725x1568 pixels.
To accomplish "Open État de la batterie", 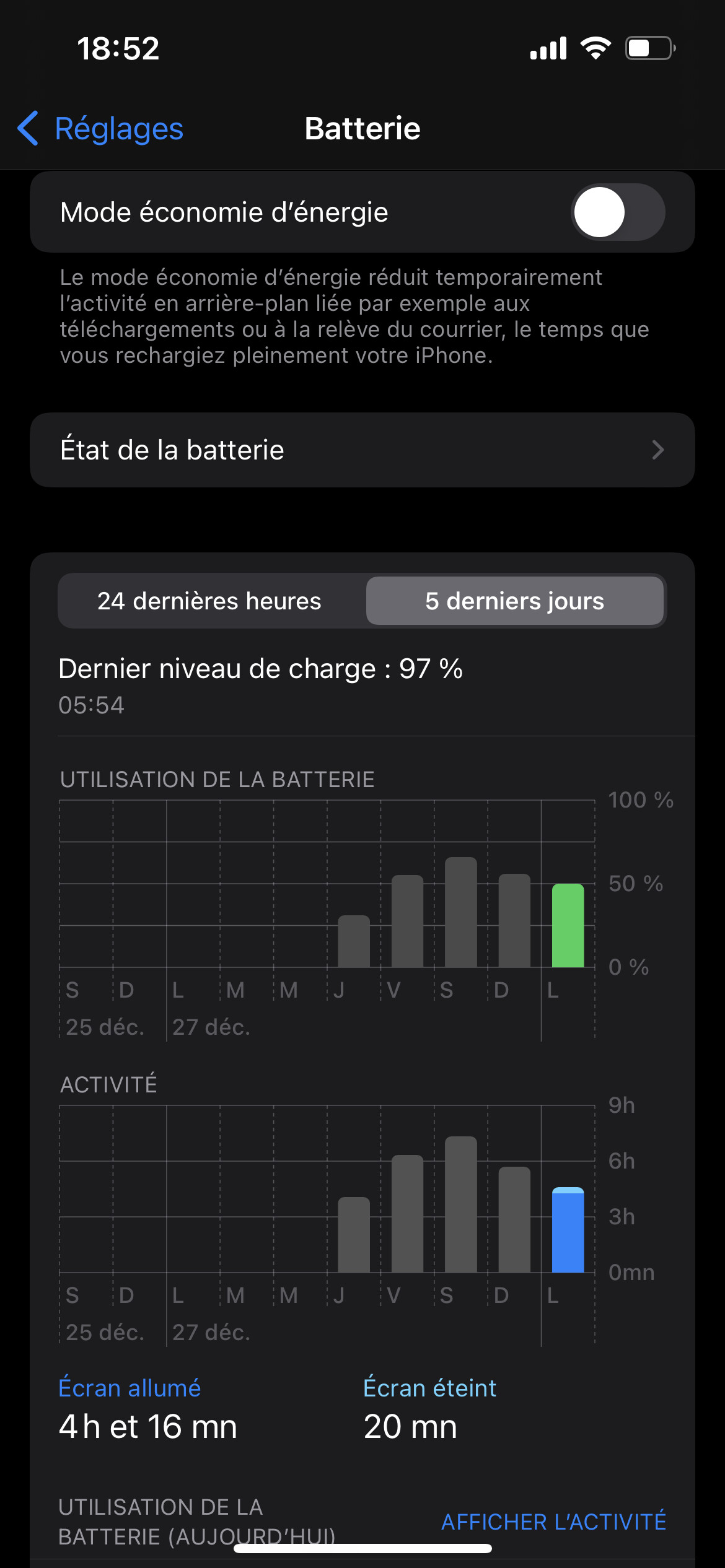I will 362,450.
